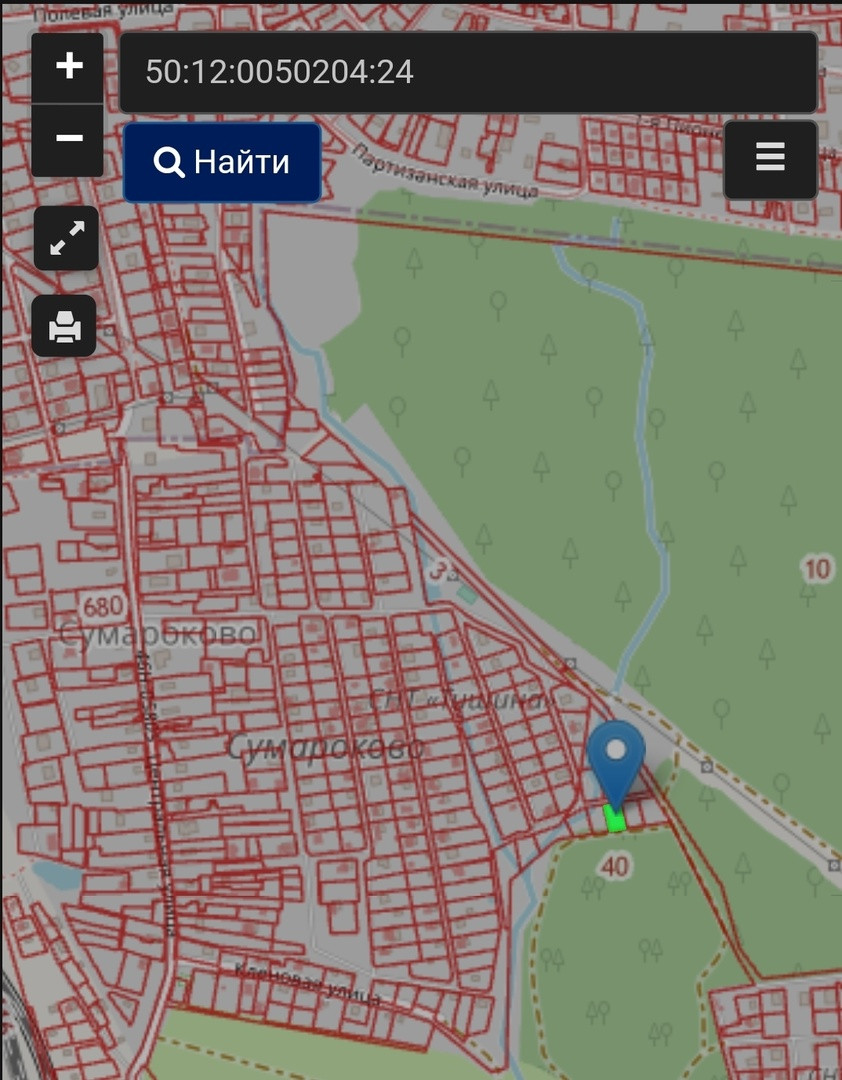Expand the map to fullscreen
Image resolution: width=842 pixels, height=1080 pixels.
(x=66, y=238)
